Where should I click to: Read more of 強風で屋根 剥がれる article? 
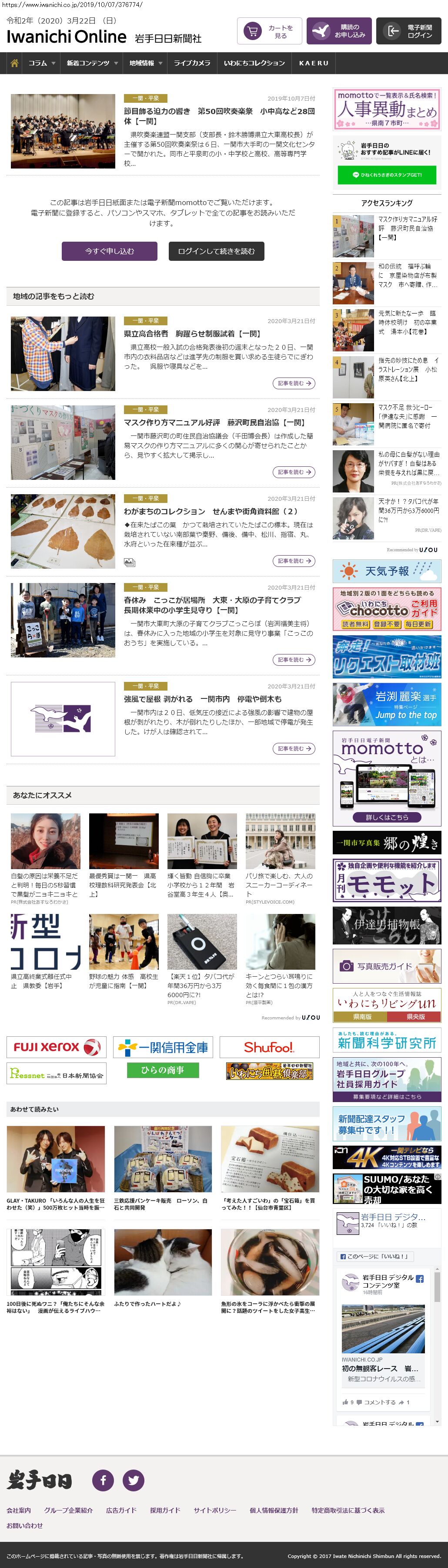tap(294, 749)
